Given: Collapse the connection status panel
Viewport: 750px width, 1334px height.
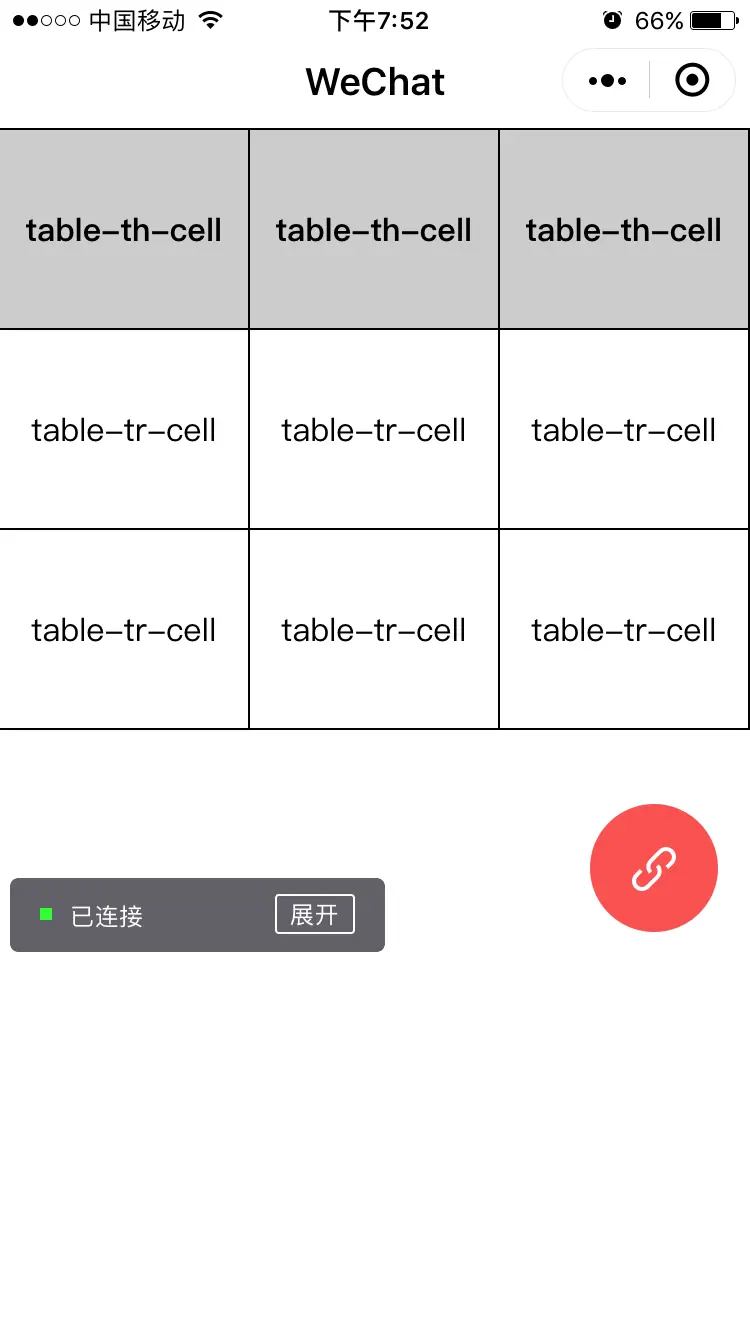Looking at the screenshot, I should pyautogui.click(x=315, y=914).
